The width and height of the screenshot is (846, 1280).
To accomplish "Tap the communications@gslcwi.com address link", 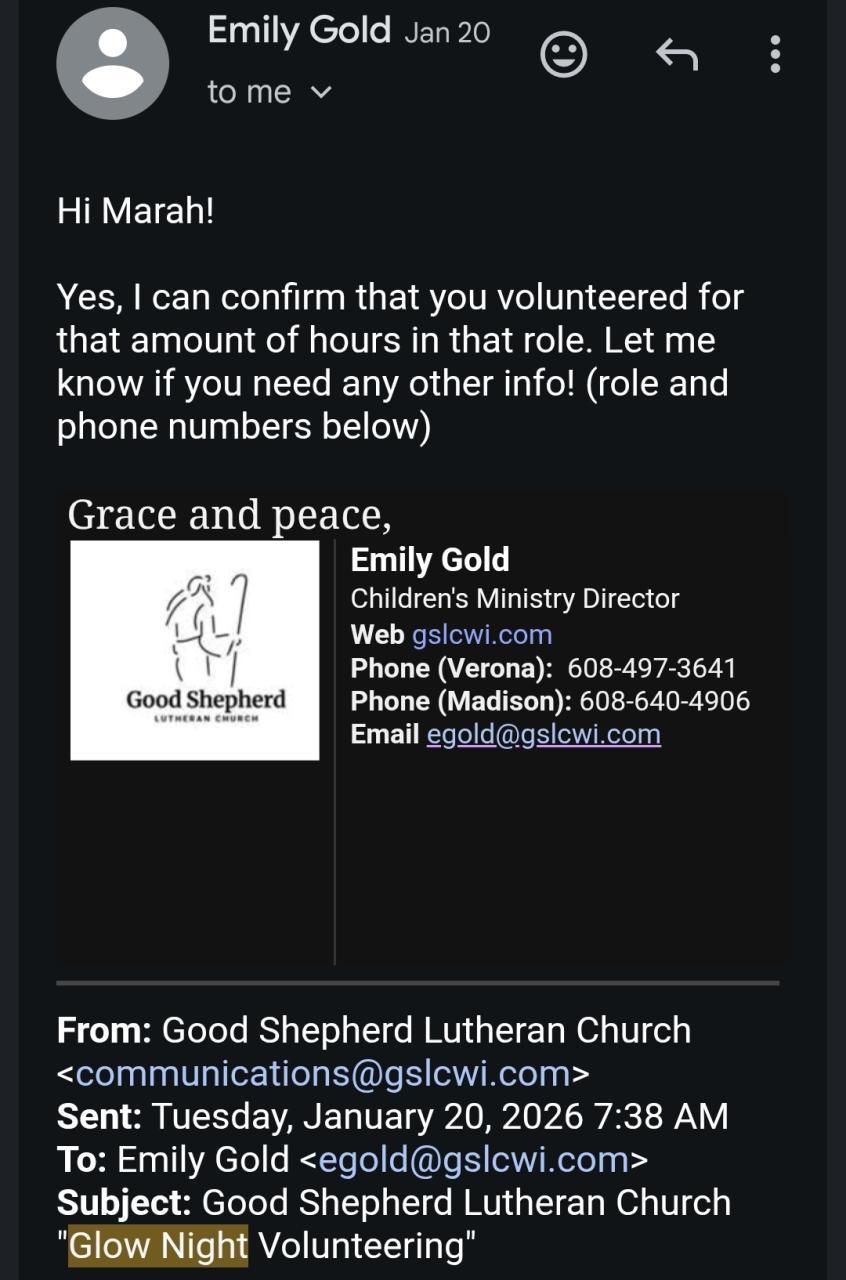I will [322, 1073].
